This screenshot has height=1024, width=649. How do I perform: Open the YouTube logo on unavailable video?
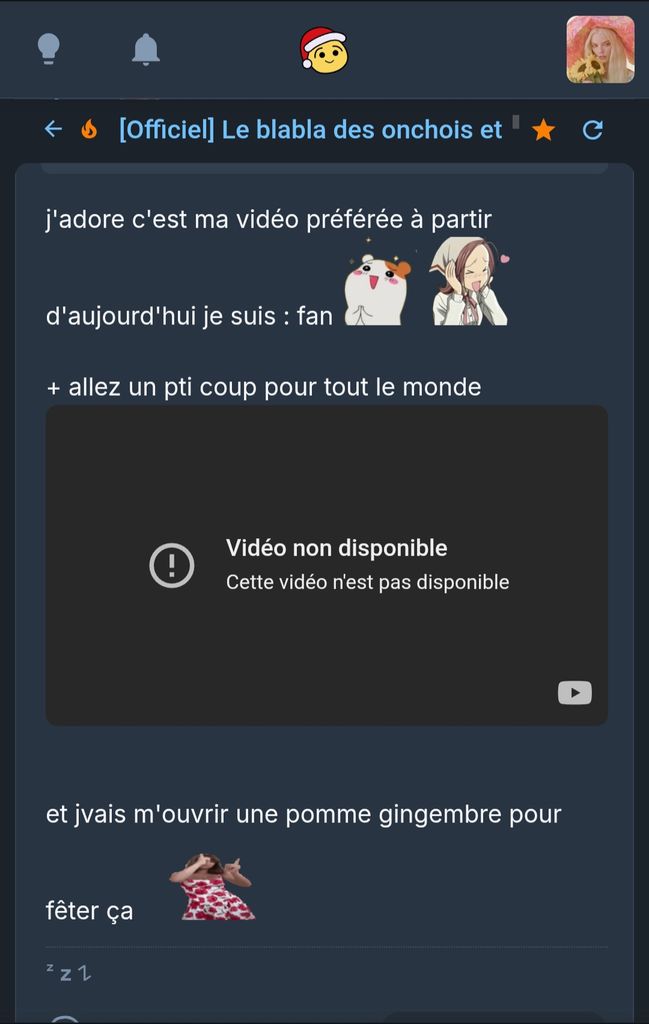pos(574,692)
